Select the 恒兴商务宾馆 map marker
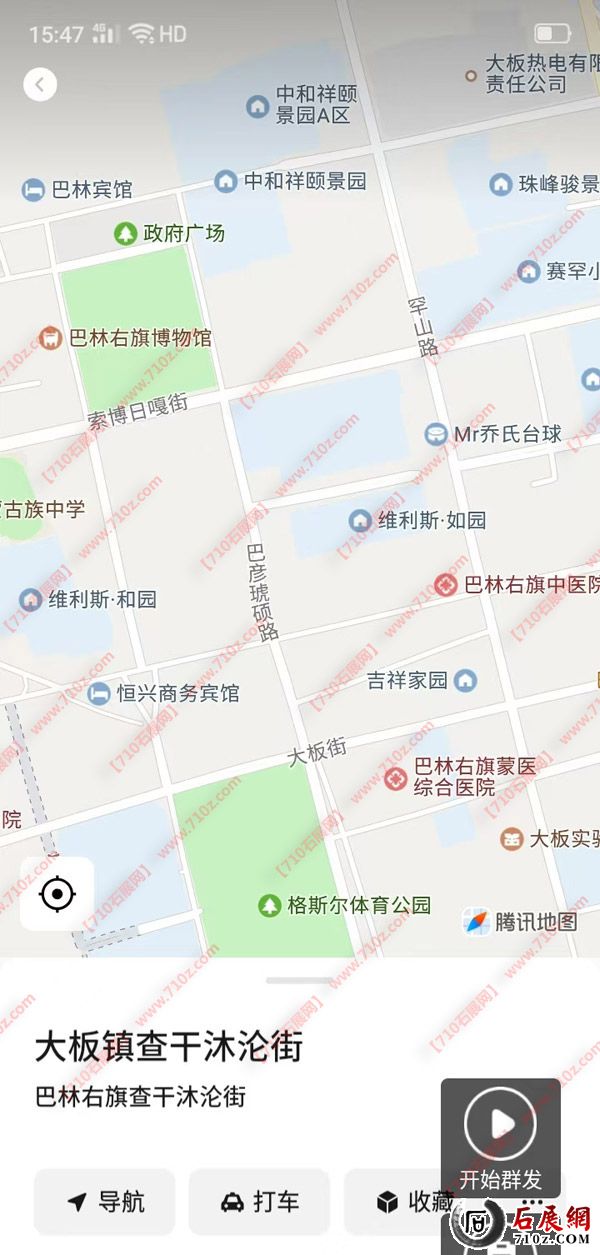Viewport: 600px width, 1255px height. point(99,693)
